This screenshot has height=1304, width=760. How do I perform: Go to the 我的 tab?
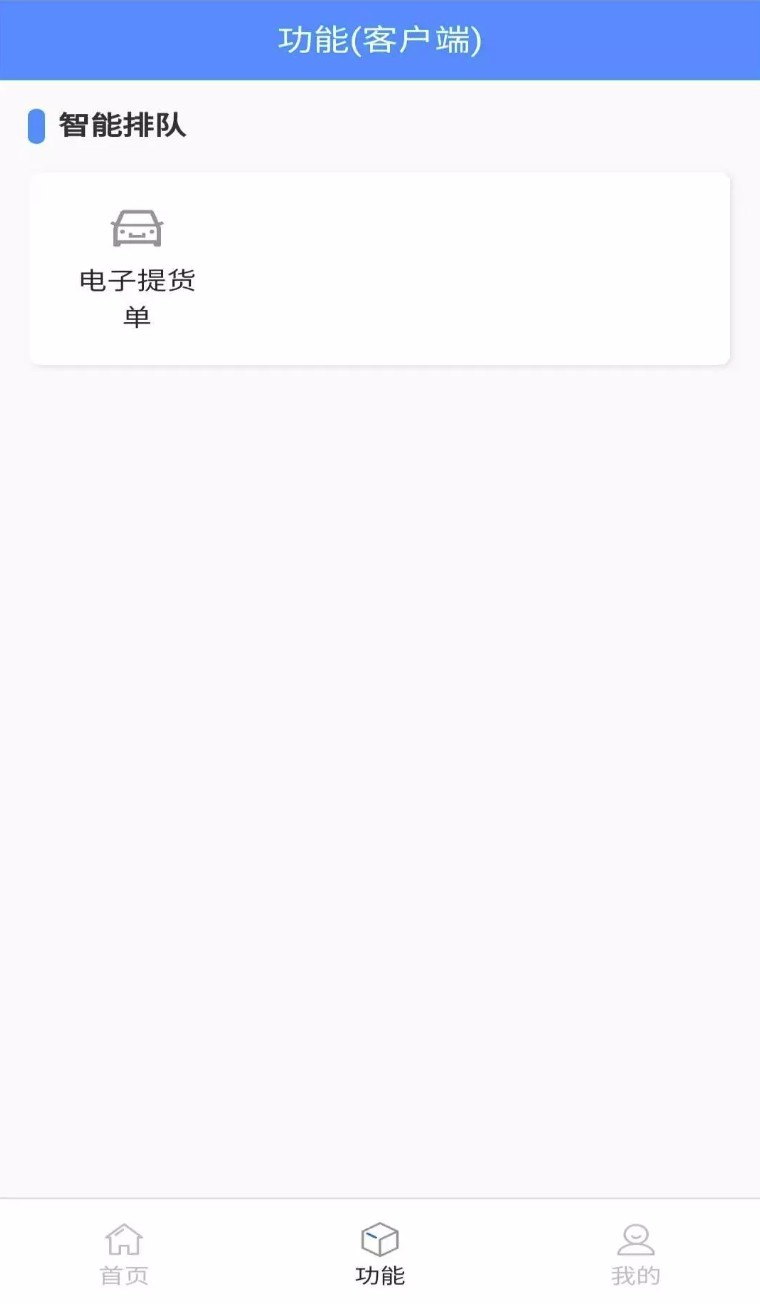[635, 1253]
